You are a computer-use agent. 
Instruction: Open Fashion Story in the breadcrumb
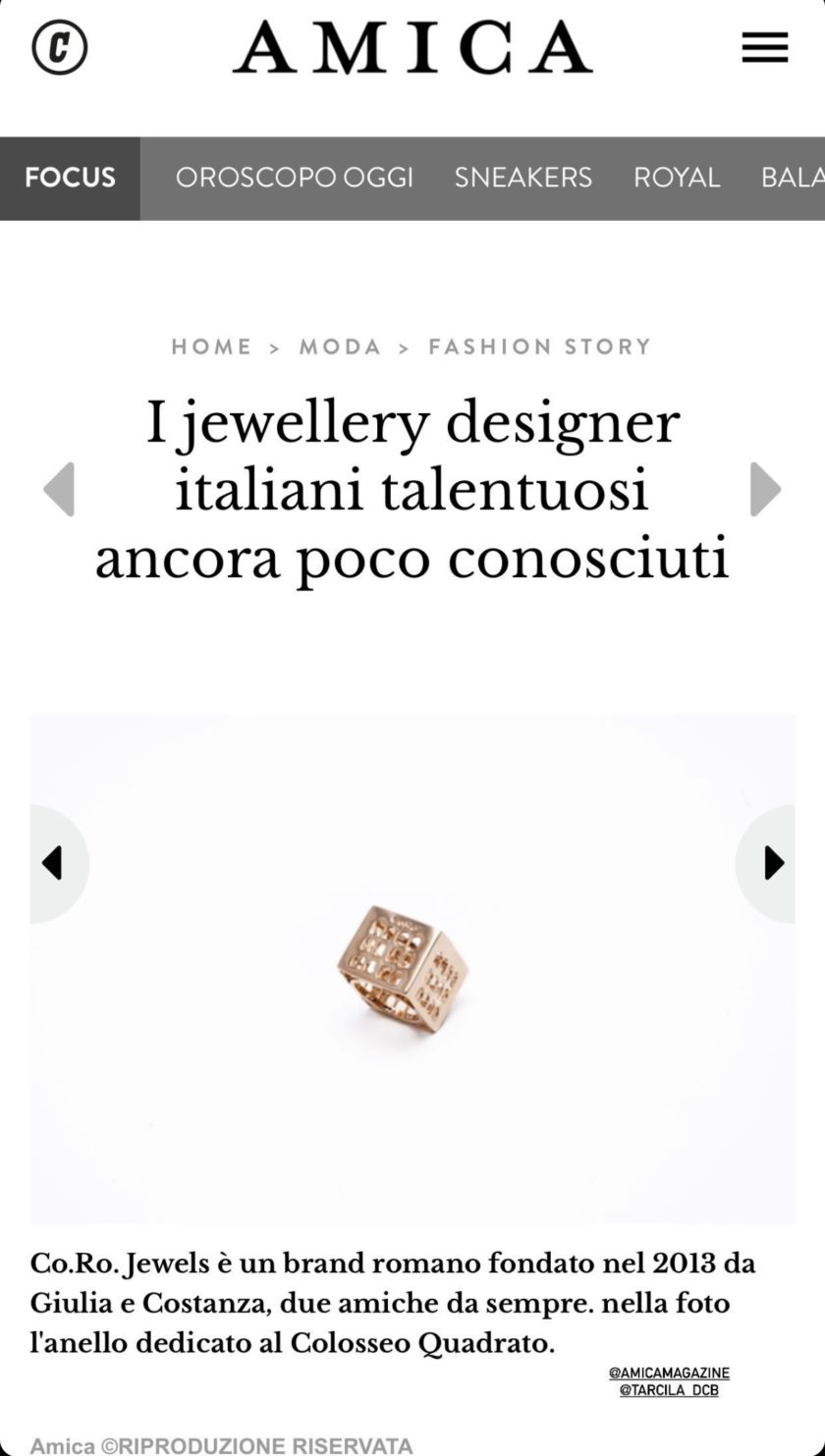tap(539, 347)
